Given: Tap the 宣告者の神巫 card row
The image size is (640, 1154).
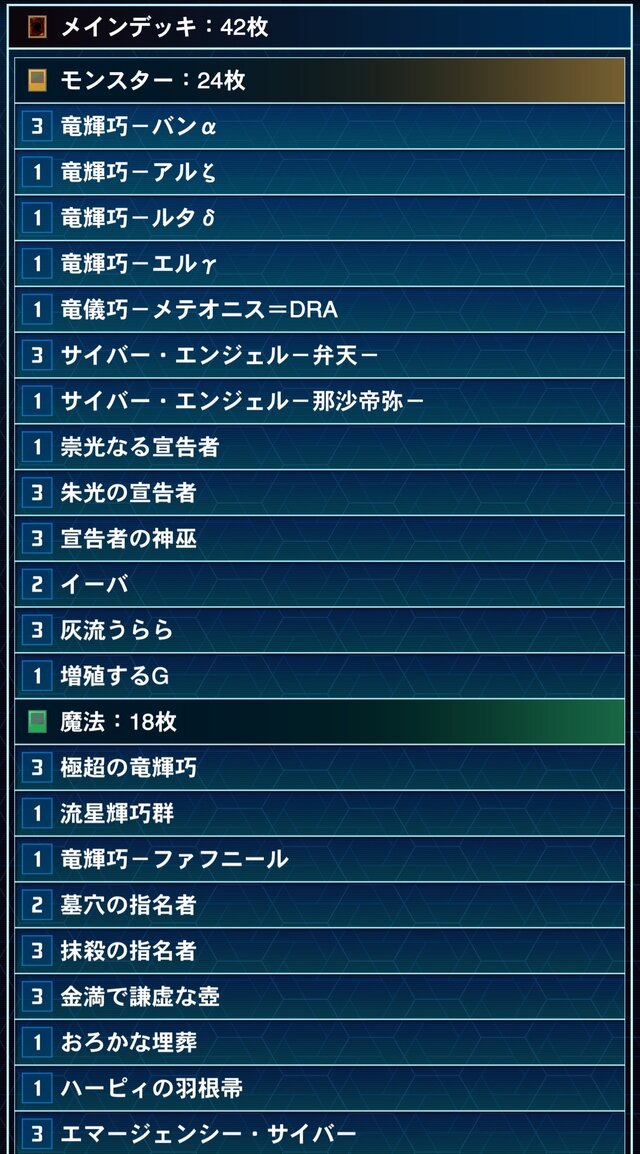Looking at the screenshot, I should pos(319,539).
